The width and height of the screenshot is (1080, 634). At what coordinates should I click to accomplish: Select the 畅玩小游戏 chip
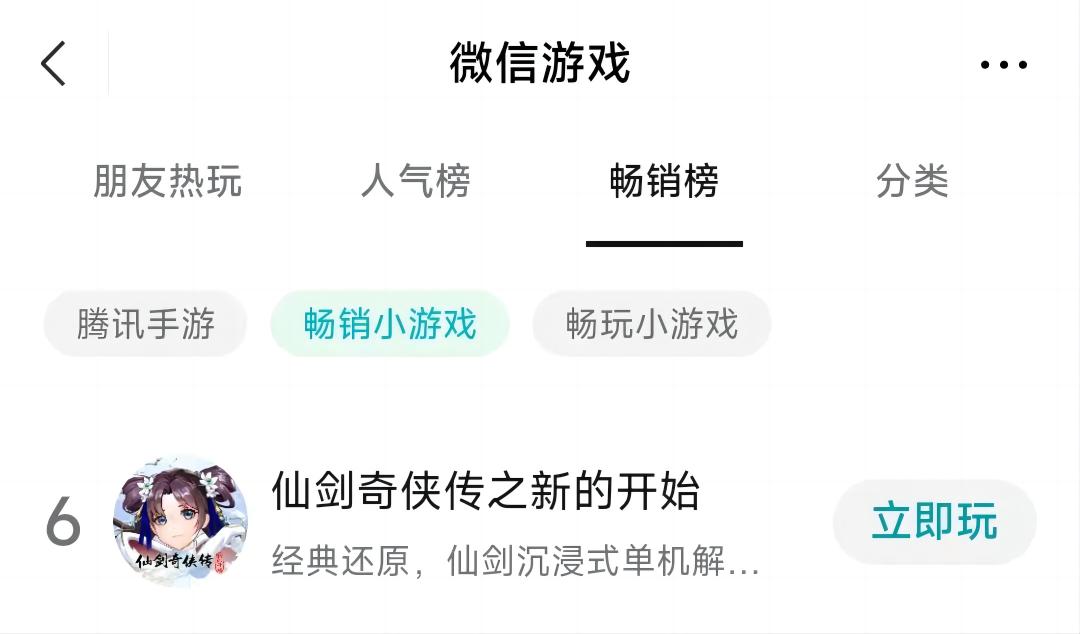click(x=652, y=324)
